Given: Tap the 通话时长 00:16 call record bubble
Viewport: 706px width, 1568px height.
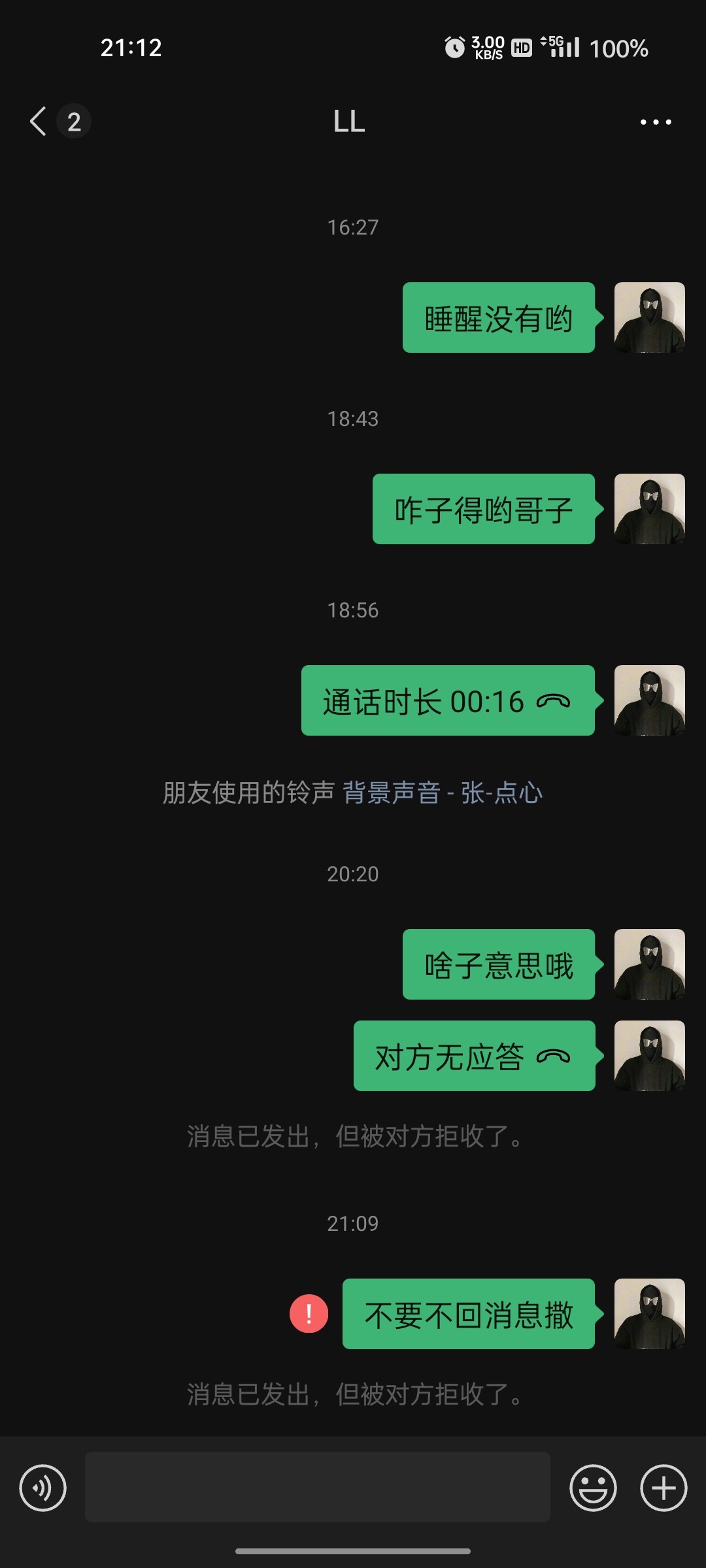Looking at the screenshot, I should 448,703.
